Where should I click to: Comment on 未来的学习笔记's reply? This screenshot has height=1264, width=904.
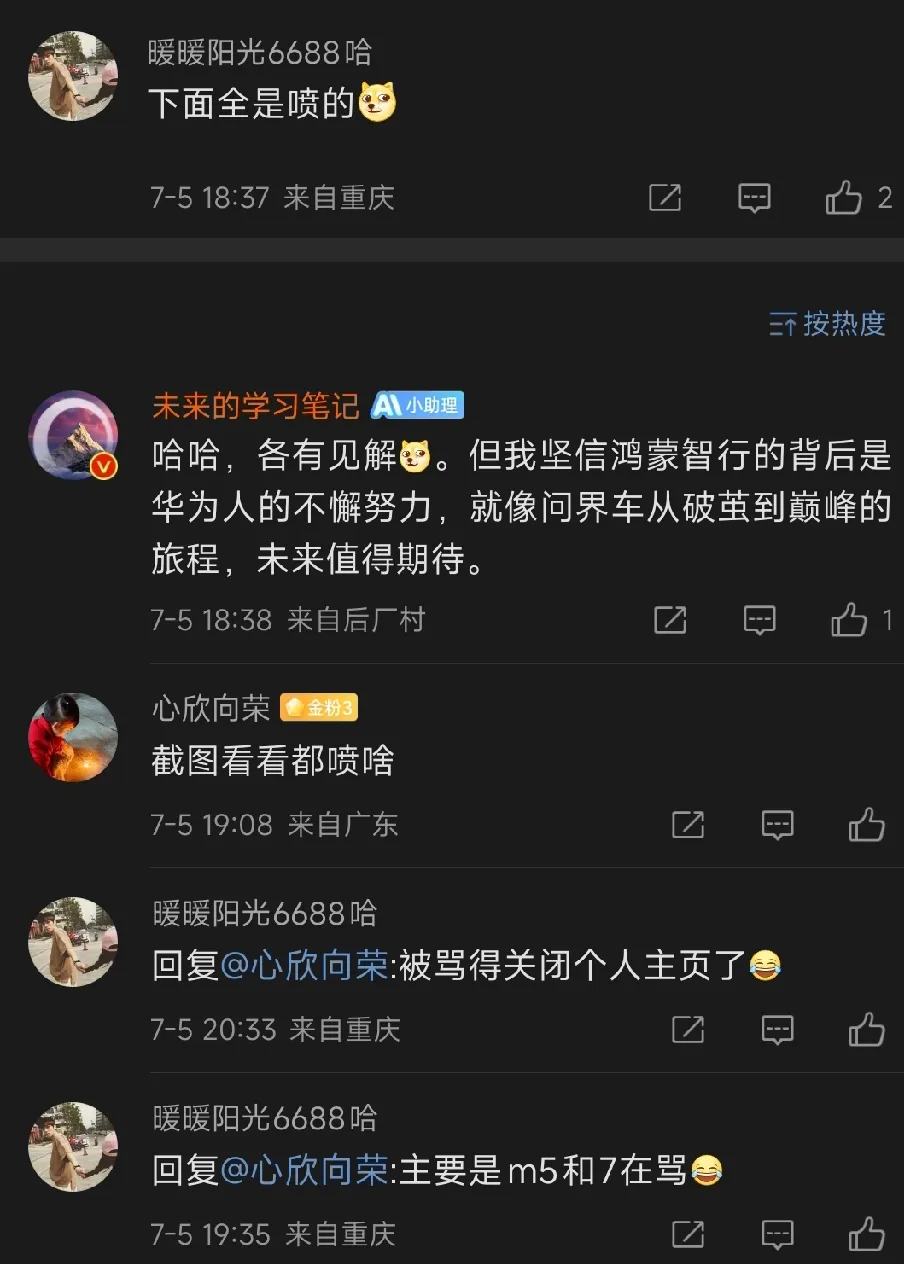point(760,621)
